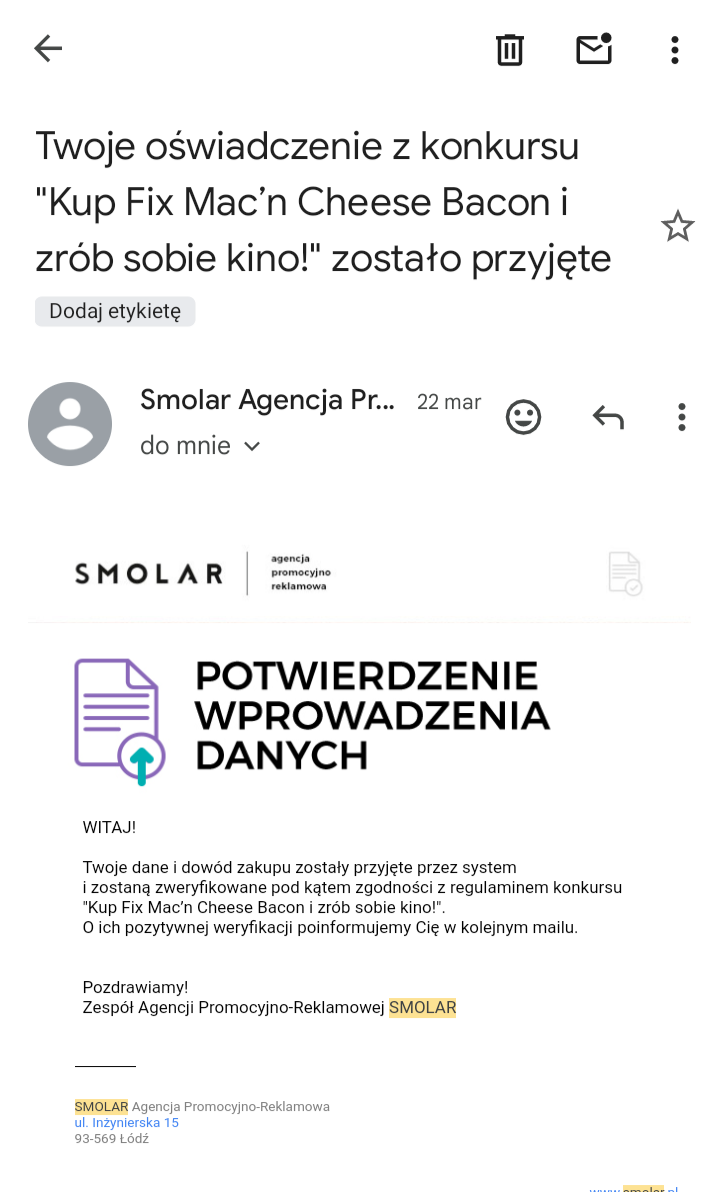Add an emoji reaction to message
The width and height of the screenshot is (720, 1192).
[523, 417]
